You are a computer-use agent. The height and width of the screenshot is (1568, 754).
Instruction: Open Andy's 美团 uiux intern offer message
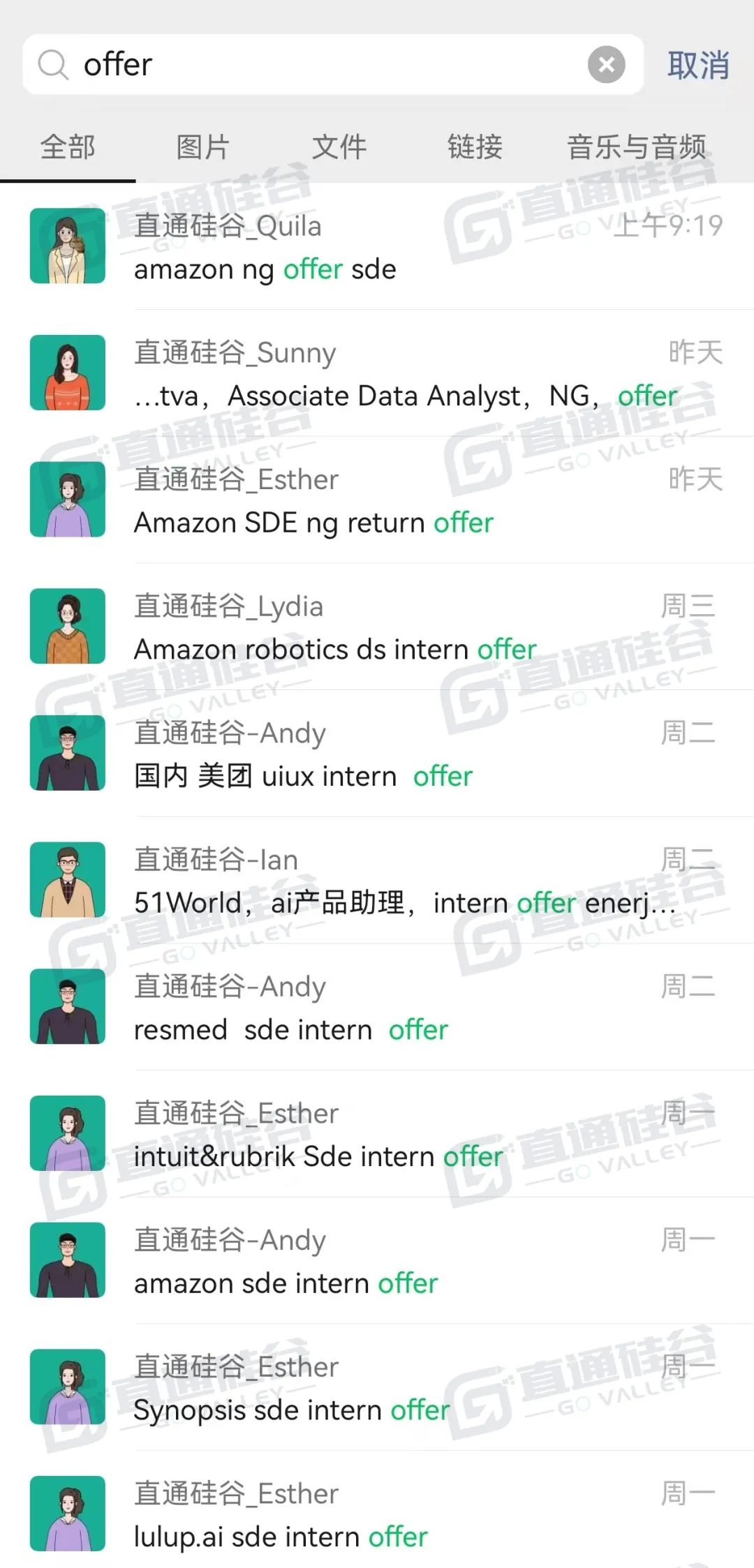pos(377,754)
